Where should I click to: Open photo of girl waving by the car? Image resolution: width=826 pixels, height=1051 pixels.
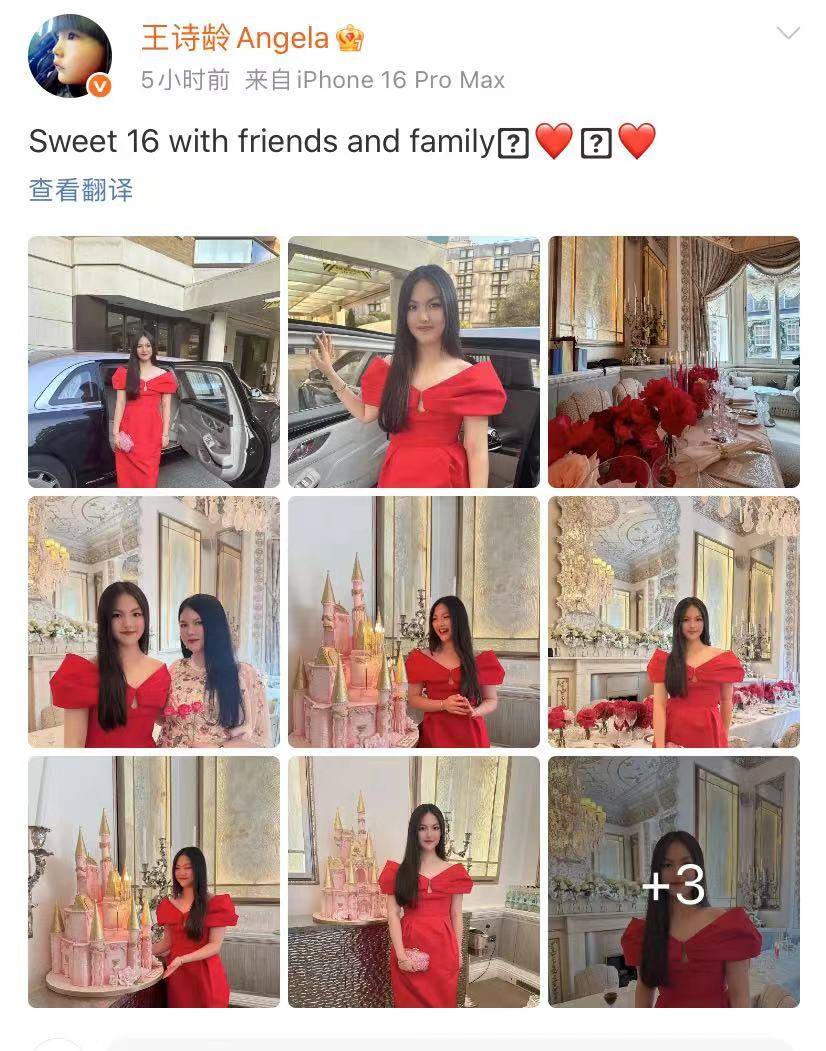[x=414, y=362]
